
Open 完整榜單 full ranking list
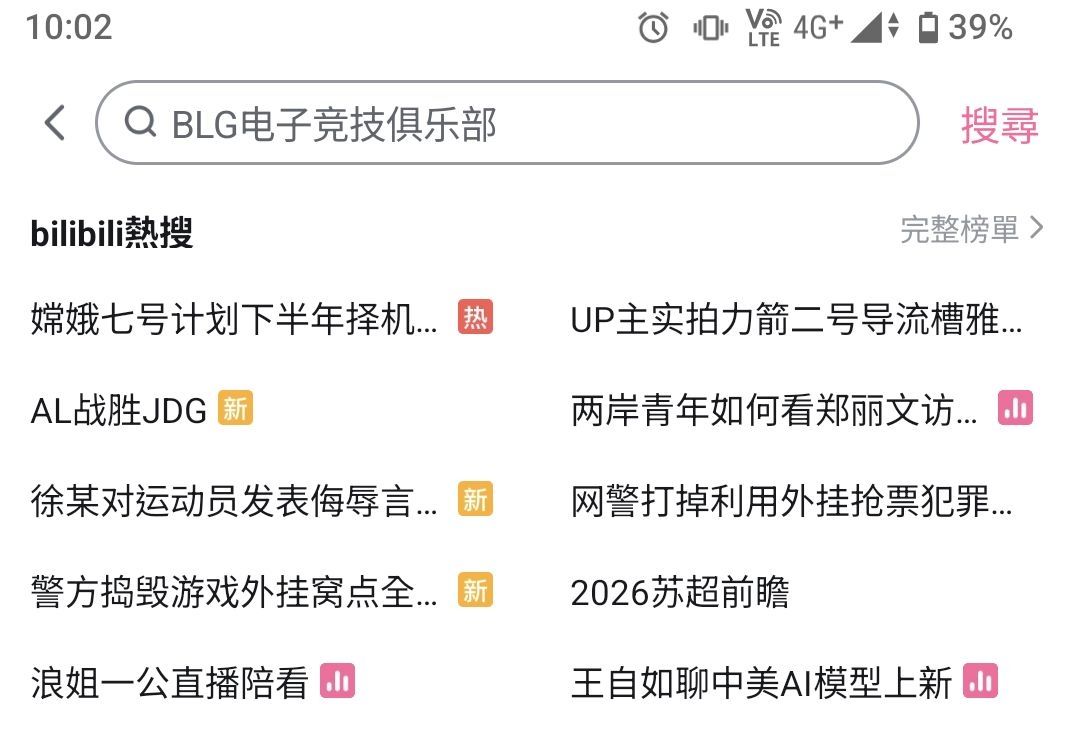(x=970, y=230)
